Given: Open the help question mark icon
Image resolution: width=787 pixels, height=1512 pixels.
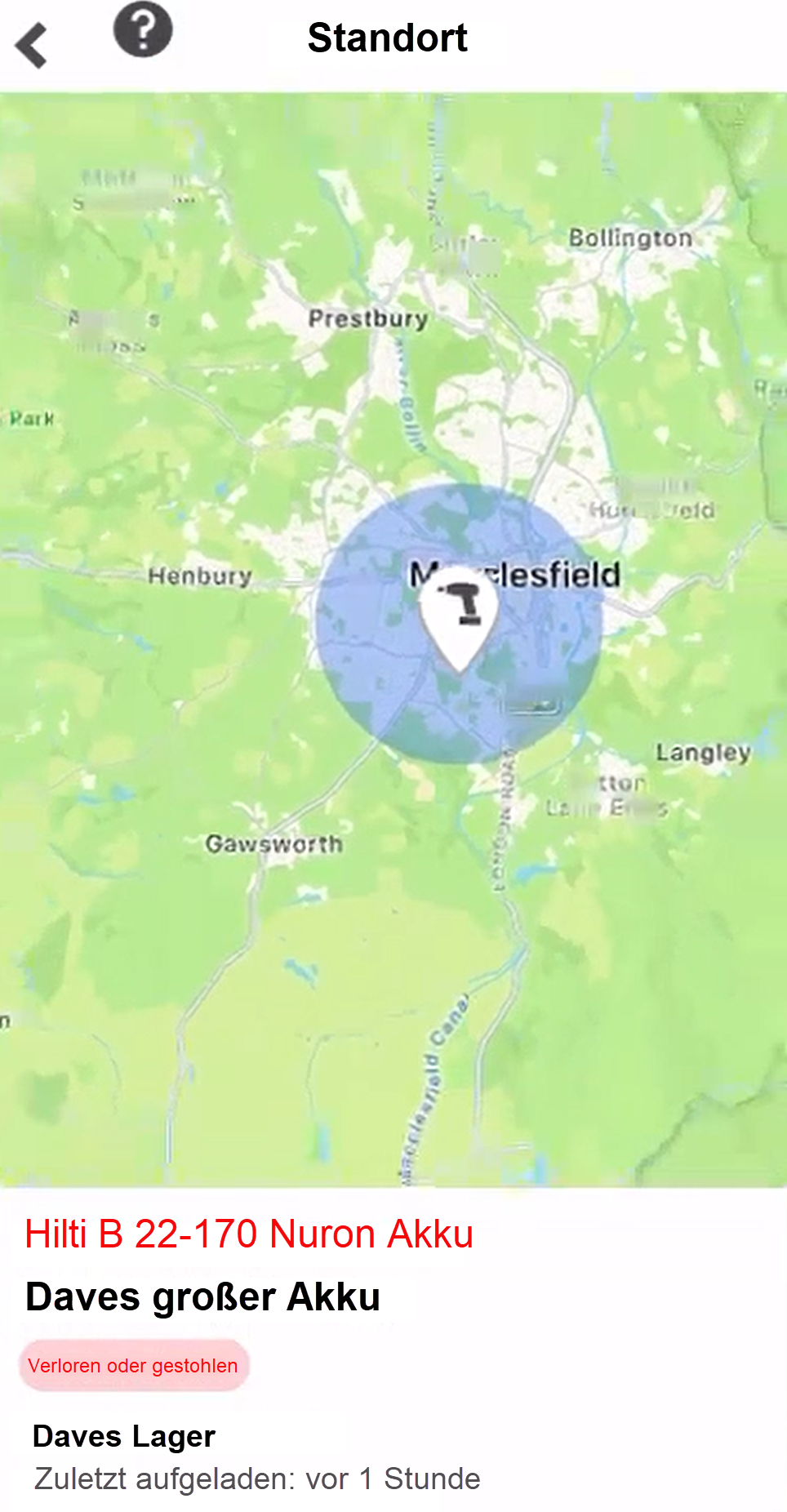Looking at the screenshot, I should click(x=143, y=30).
